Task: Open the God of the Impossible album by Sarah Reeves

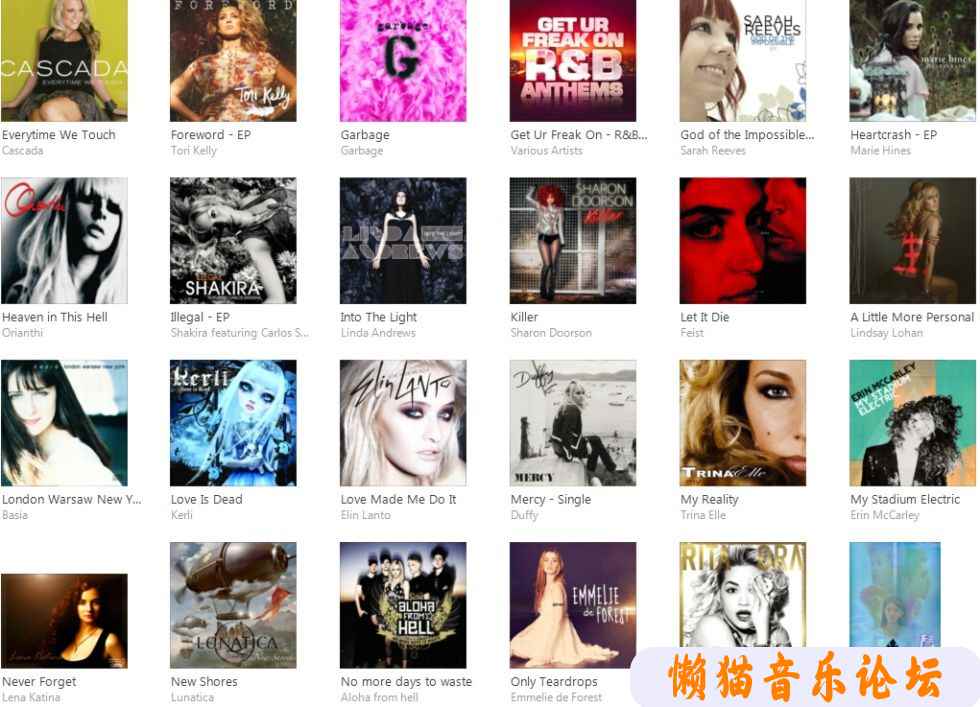Action: click(743, 60)
